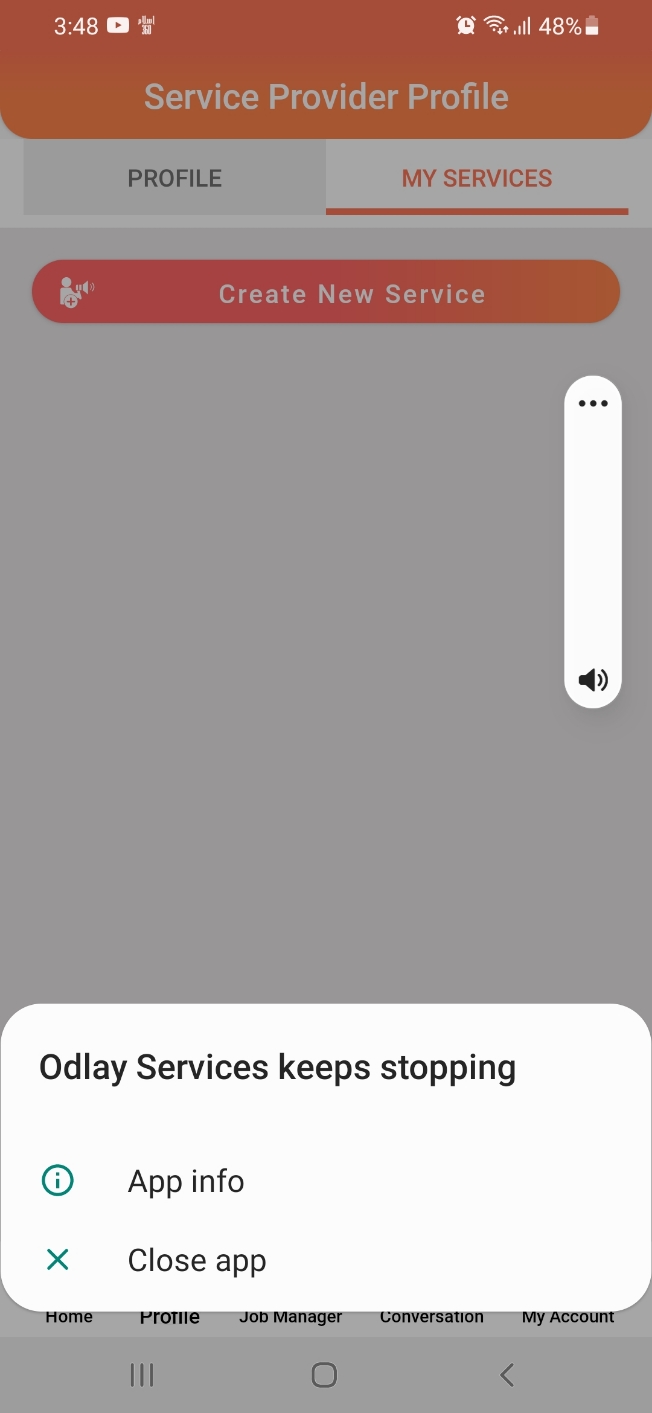Open the recent apps view
Viewport: 652px width, 1413px height.
point(142,1375)
